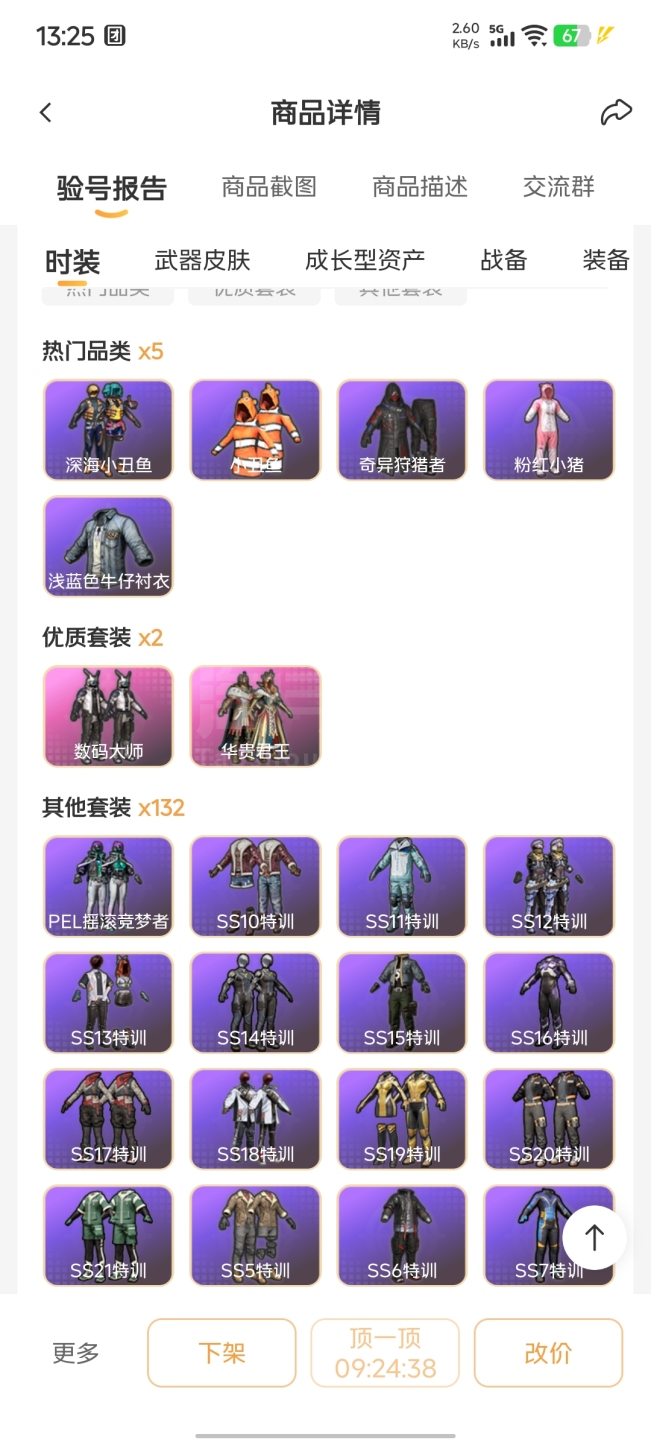This screenshot has width=651, height=1440.
Task: Switch to 成长型资产 category
Action: coord(365,261)
